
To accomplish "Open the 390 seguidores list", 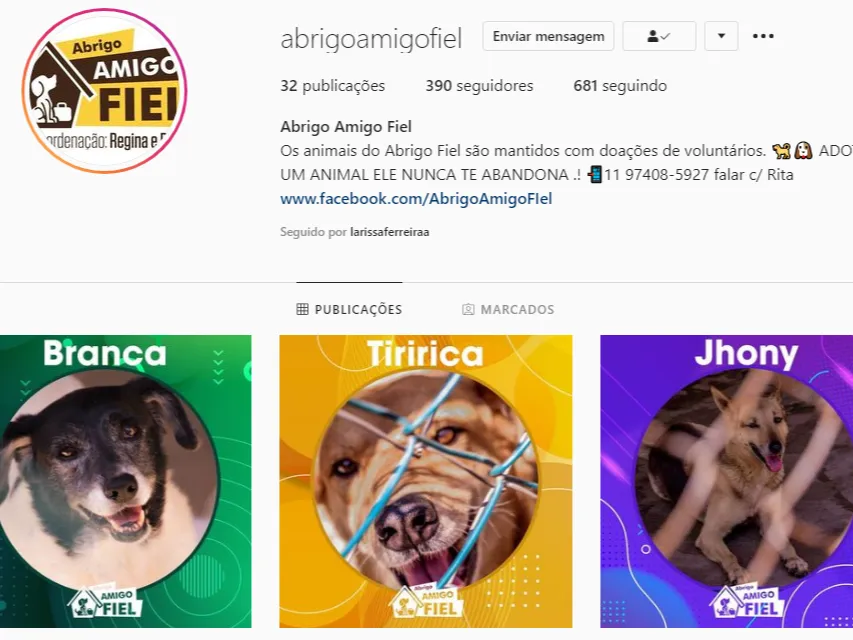I will [x=479, y=86].
